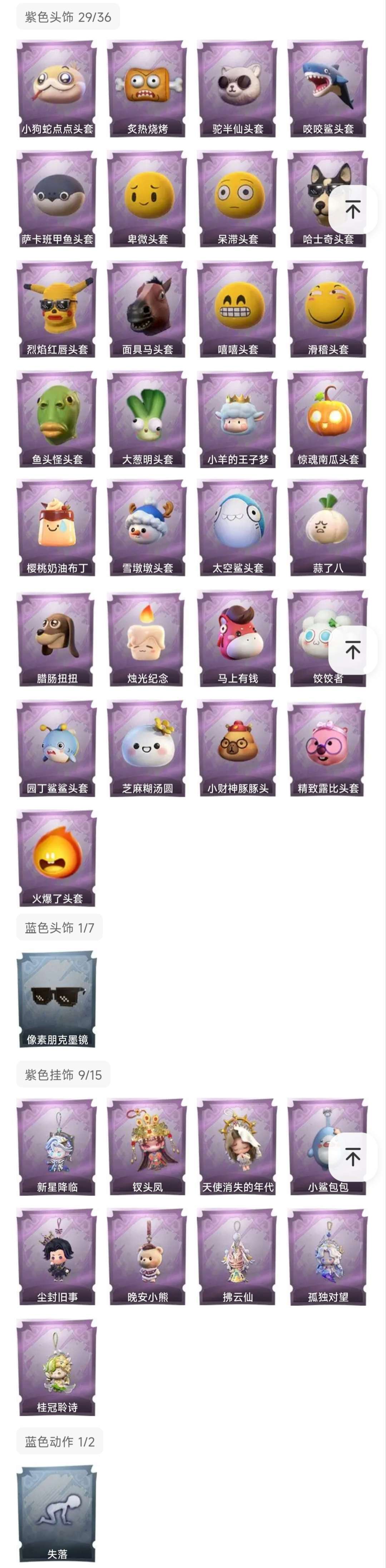
Task: Select the 炙热烧烤 headgear tile
Action: pos(147,88)
